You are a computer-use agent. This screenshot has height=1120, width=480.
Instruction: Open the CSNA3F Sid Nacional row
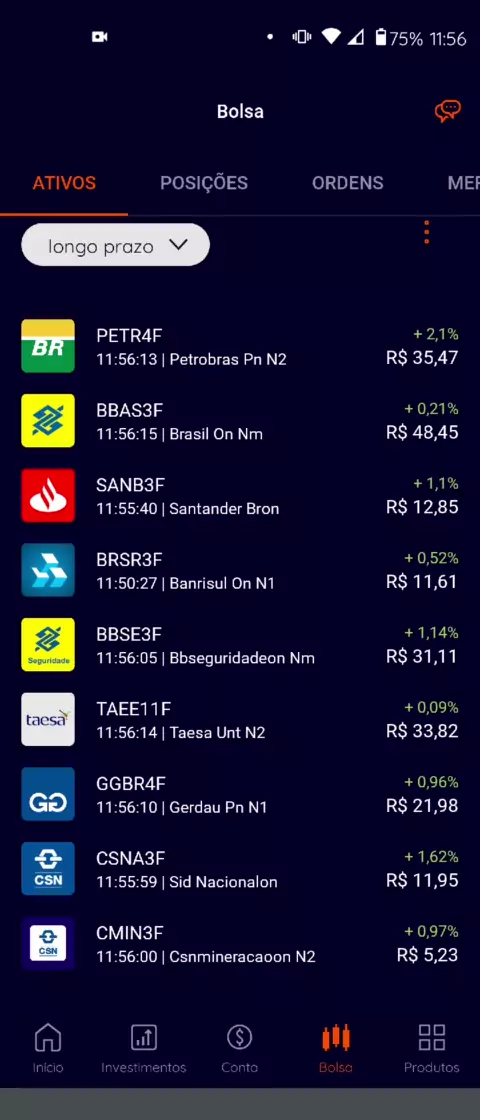click(x=240, y=869)
